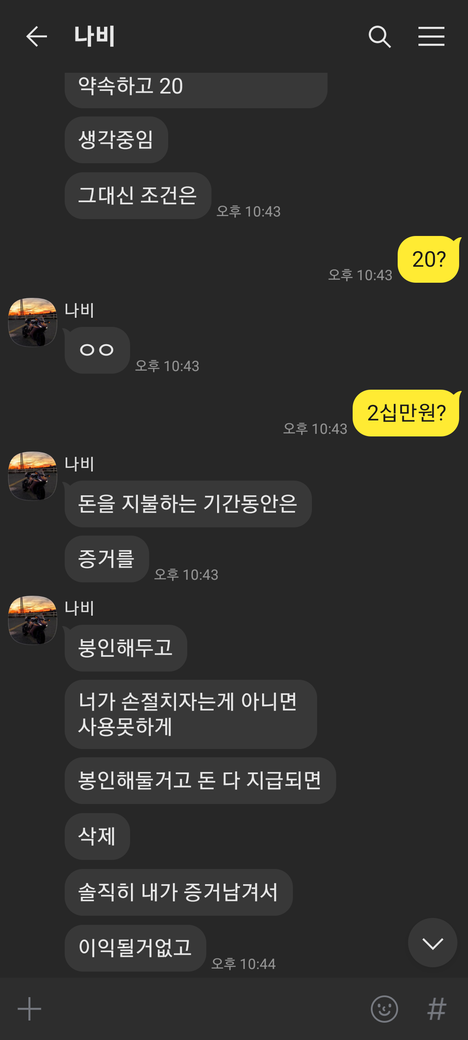Open the emoticon picker
468x1040 pixels.
[384, 1009]
